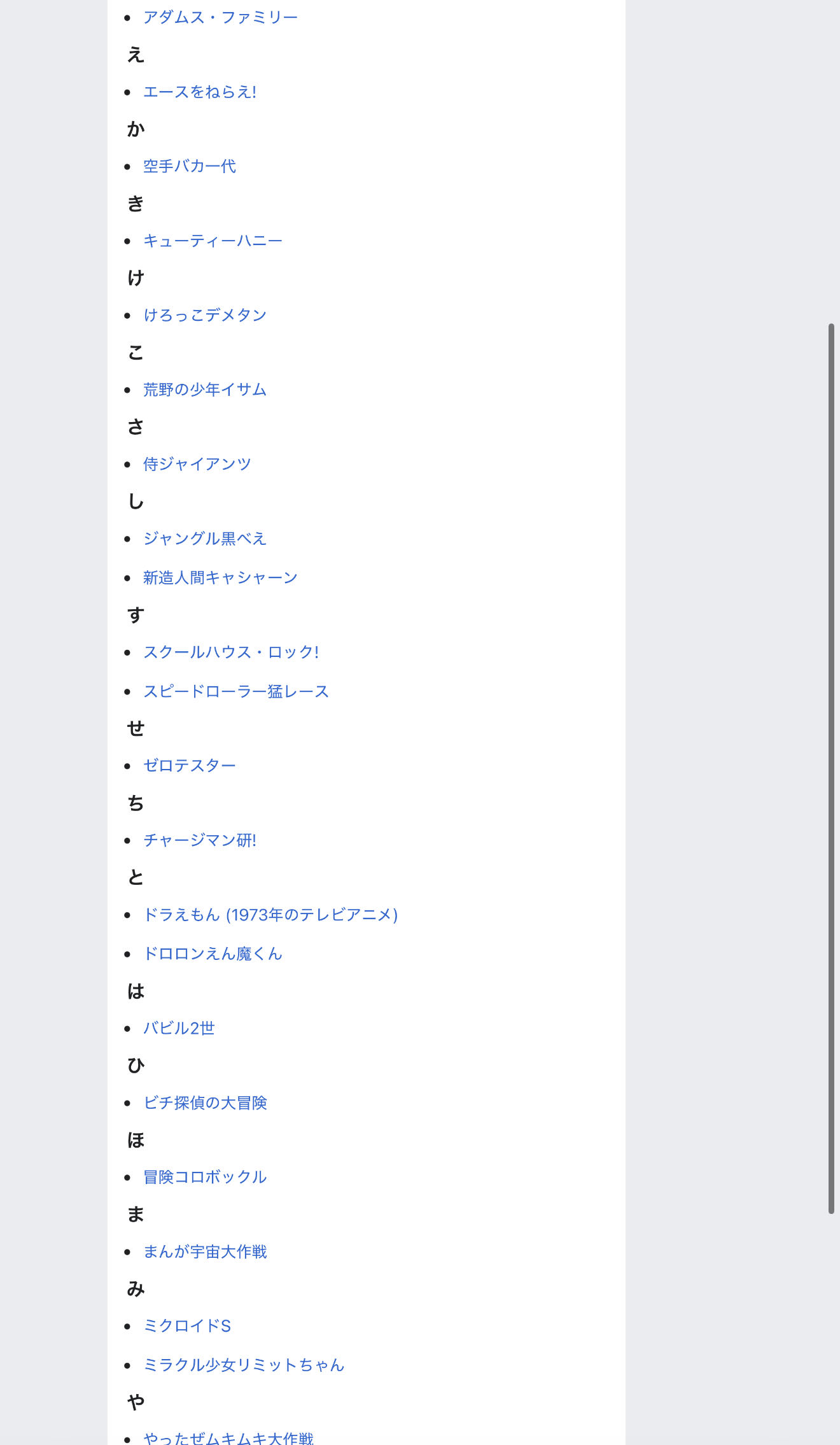Open ミラクル少女リミットちゃん article
The image size is (840, 1445).
[x=244, y=1365]
